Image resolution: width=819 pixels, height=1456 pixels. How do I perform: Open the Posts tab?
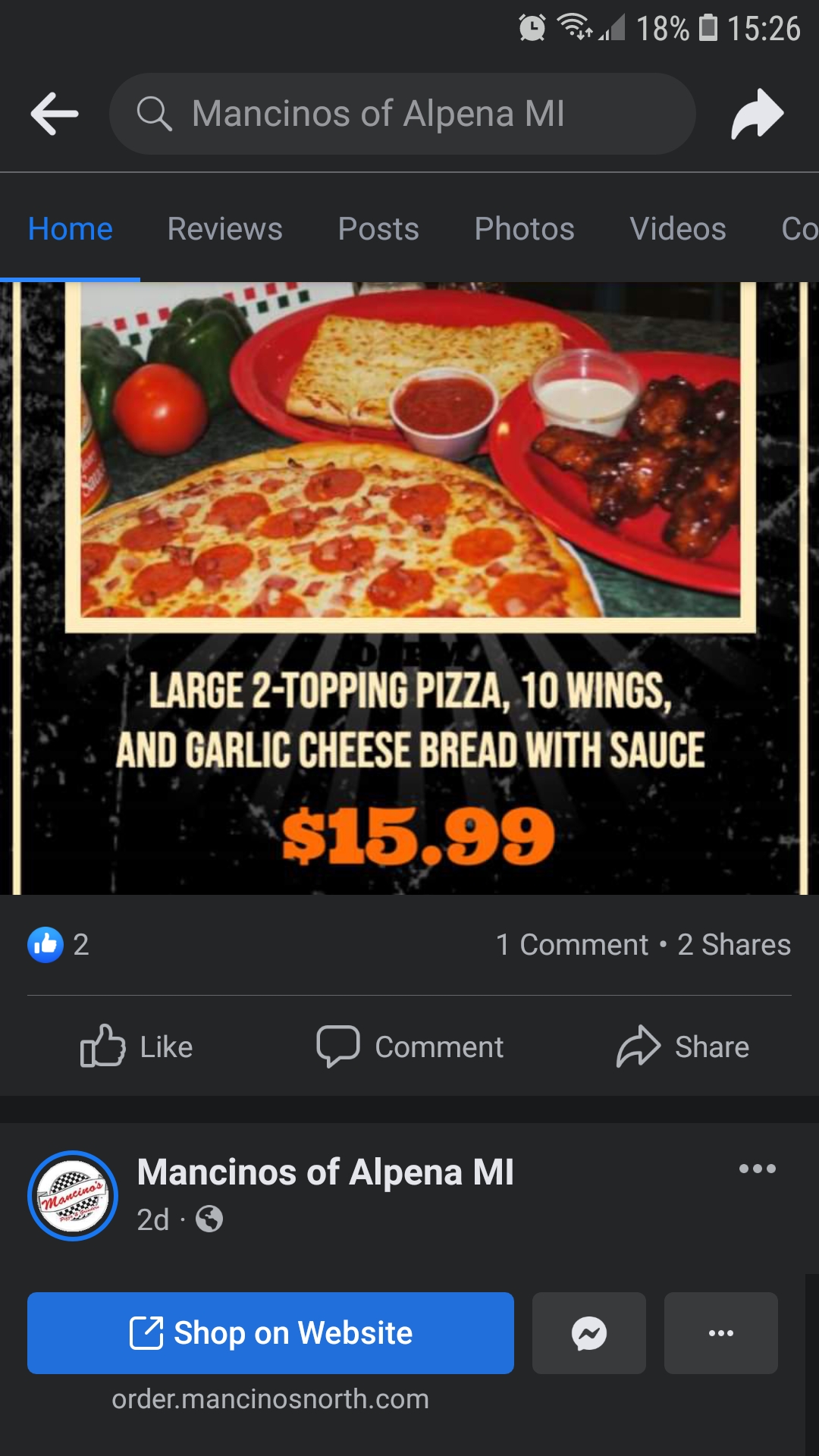point(378,229)
